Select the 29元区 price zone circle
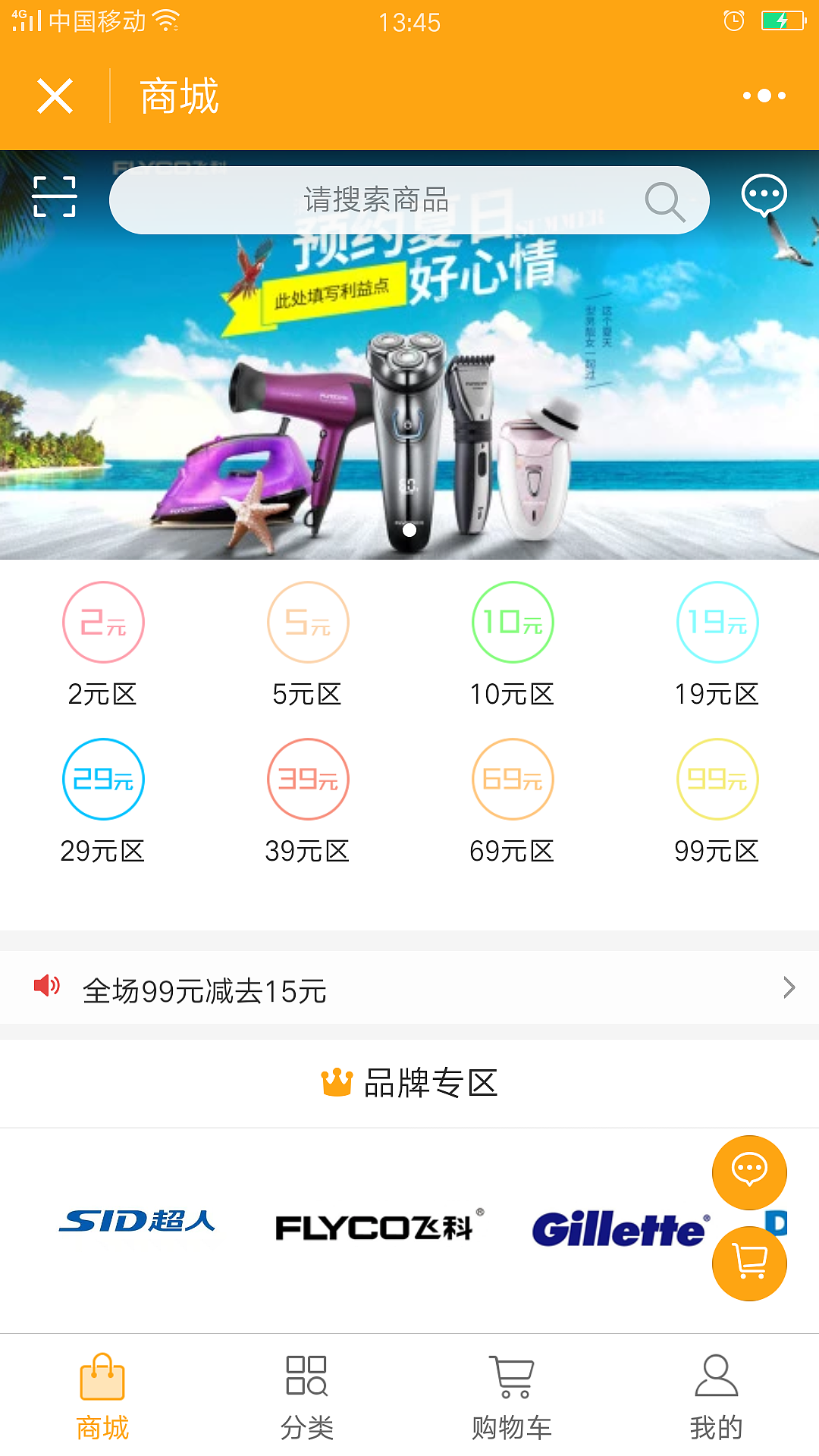The image size is (819, 1456). pos(103,778)
